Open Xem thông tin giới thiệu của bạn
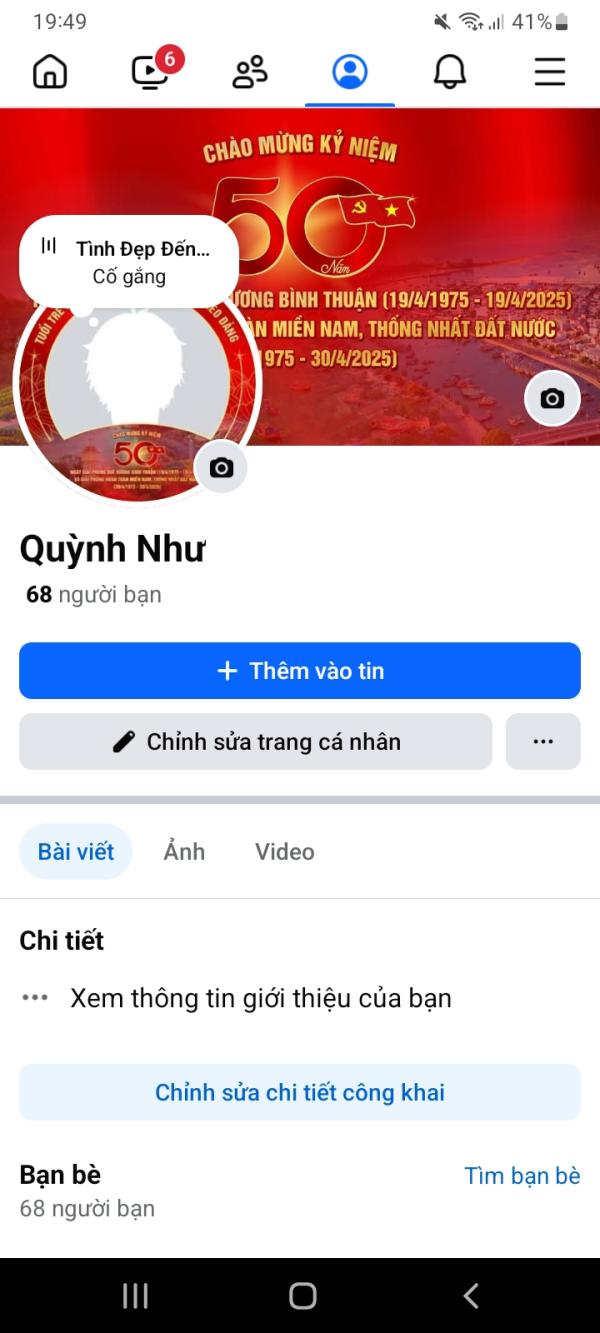Viewport: 600px width, 1333px height. coord(260,998)
